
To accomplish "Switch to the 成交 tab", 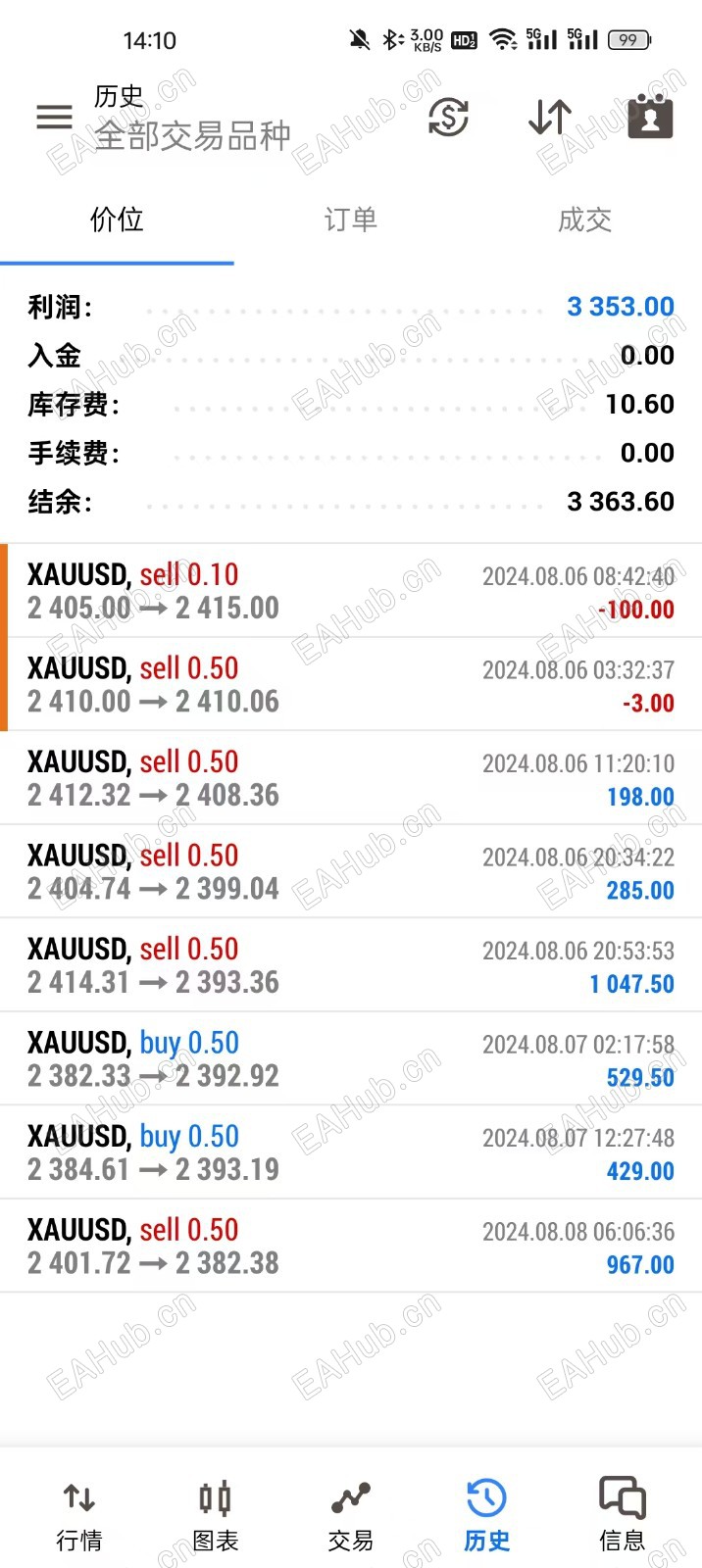I will click(x=584, y=220).
